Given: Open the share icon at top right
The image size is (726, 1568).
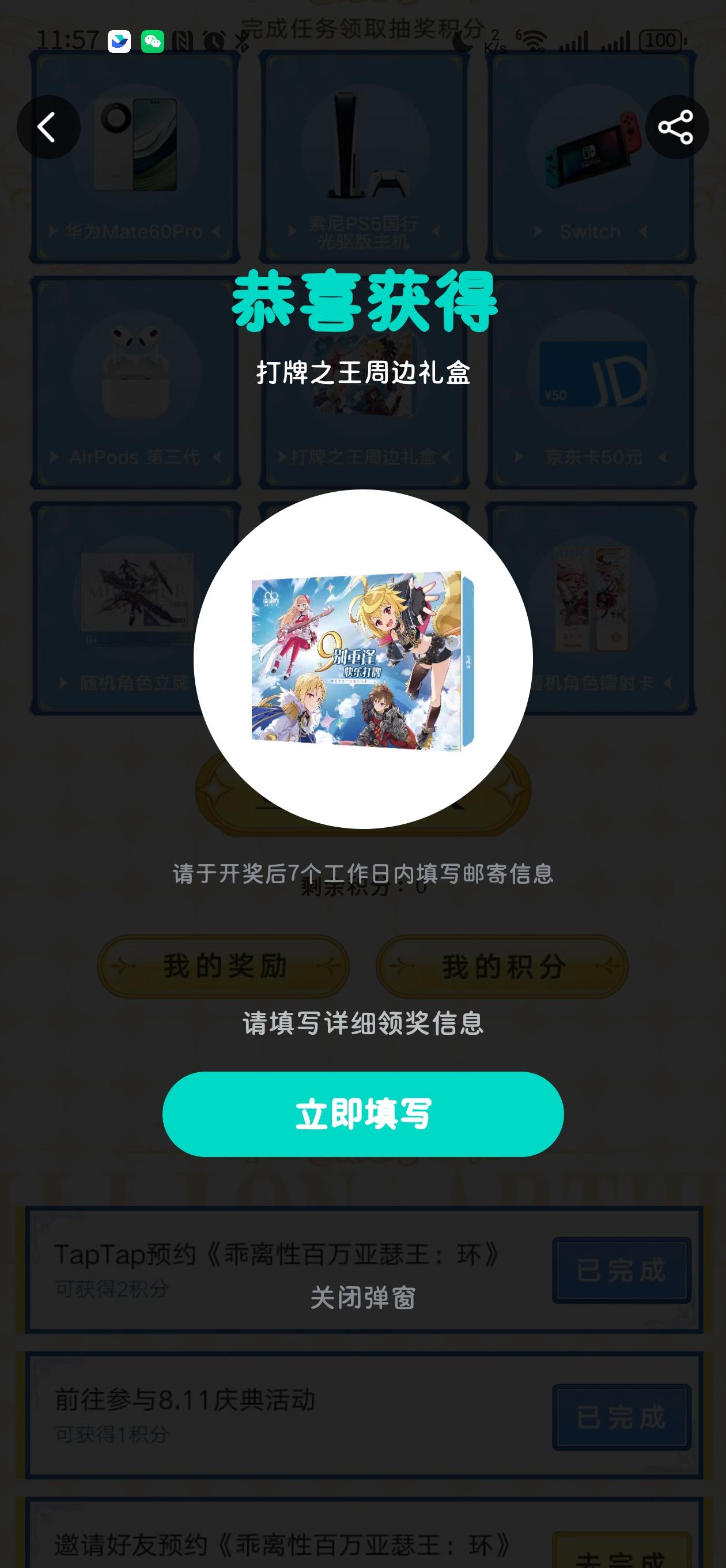Looking at the screenshot, I should coord(676,128).
